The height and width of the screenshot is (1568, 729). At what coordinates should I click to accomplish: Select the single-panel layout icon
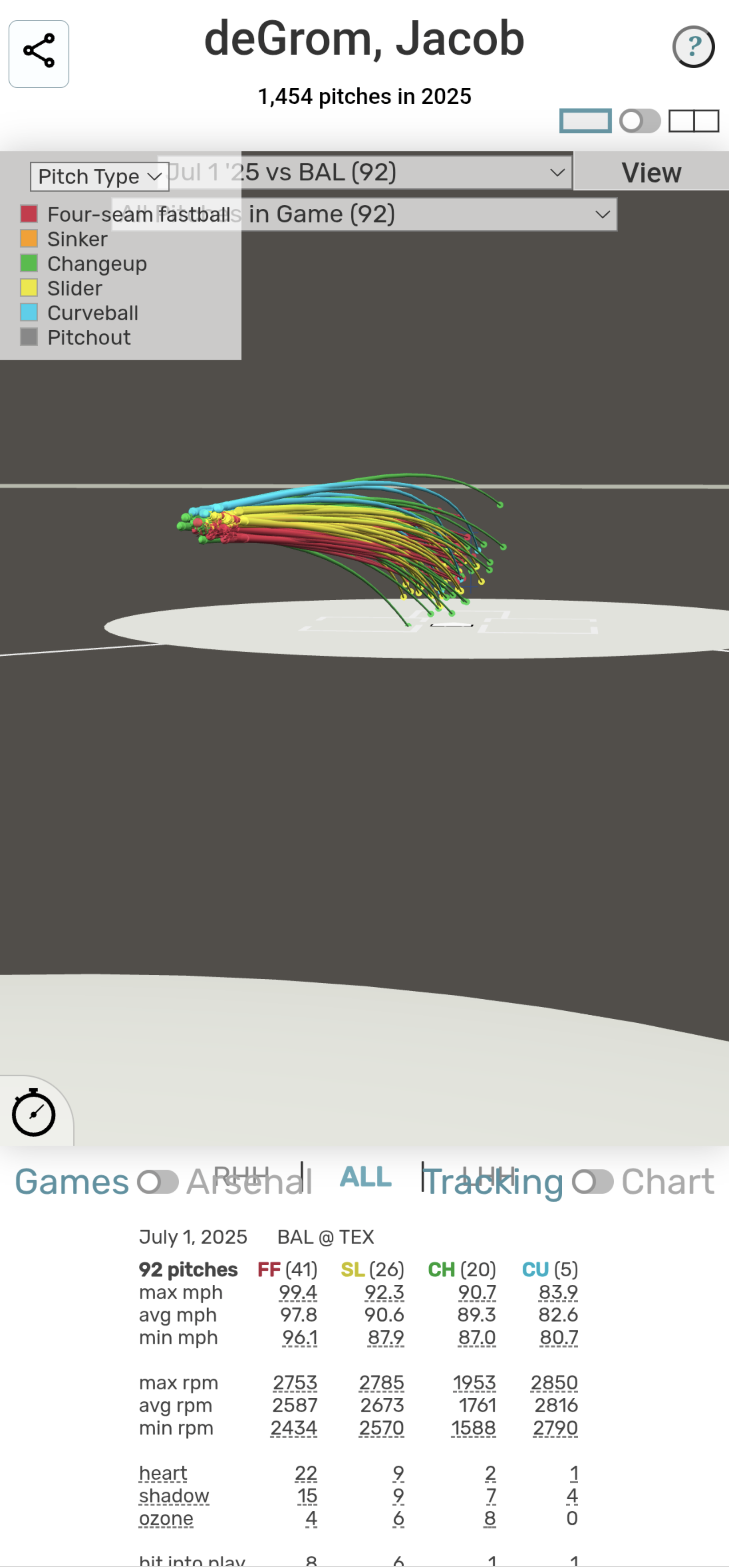585,121
